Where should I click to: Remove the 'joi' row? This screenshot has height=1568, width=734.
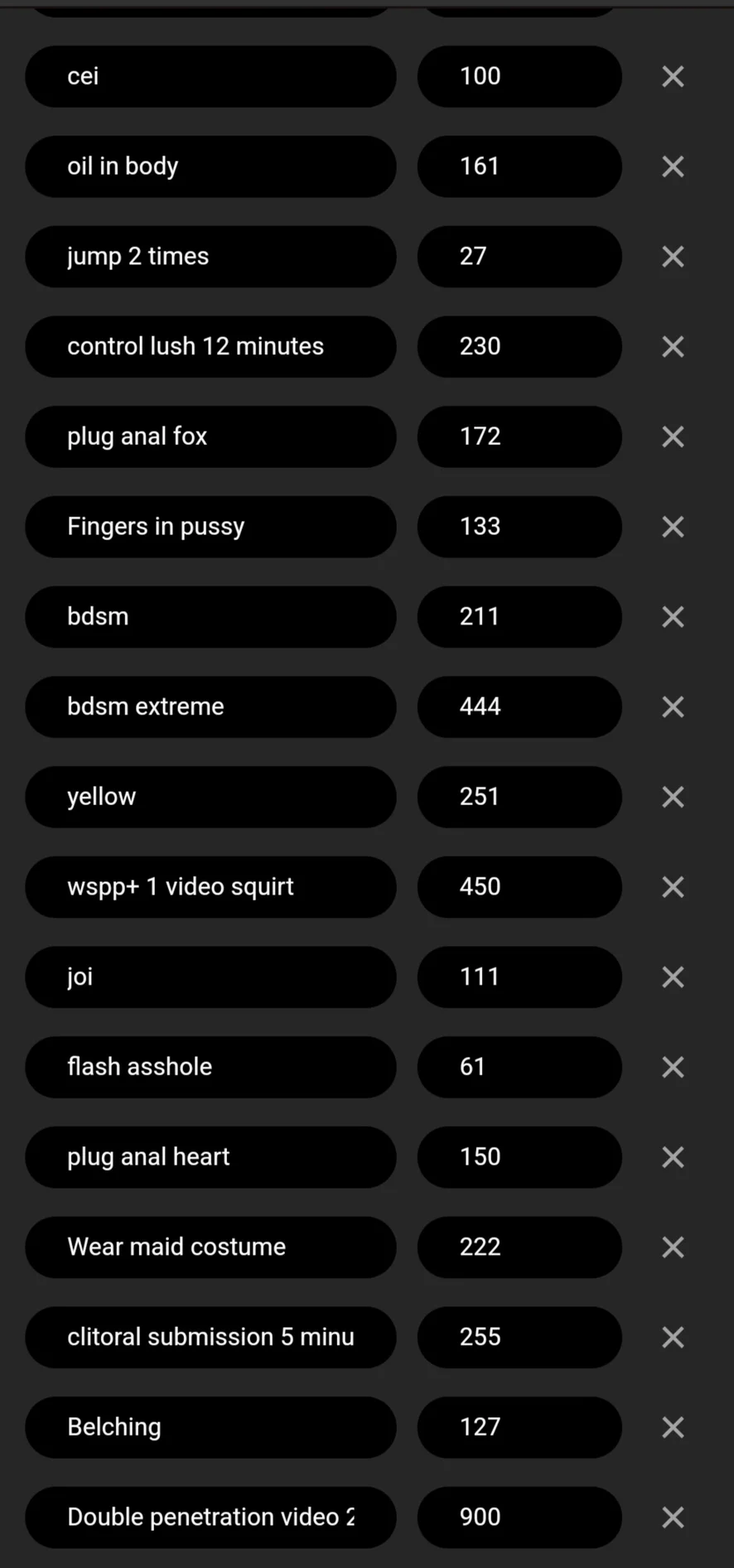click(x=673, y=977)
